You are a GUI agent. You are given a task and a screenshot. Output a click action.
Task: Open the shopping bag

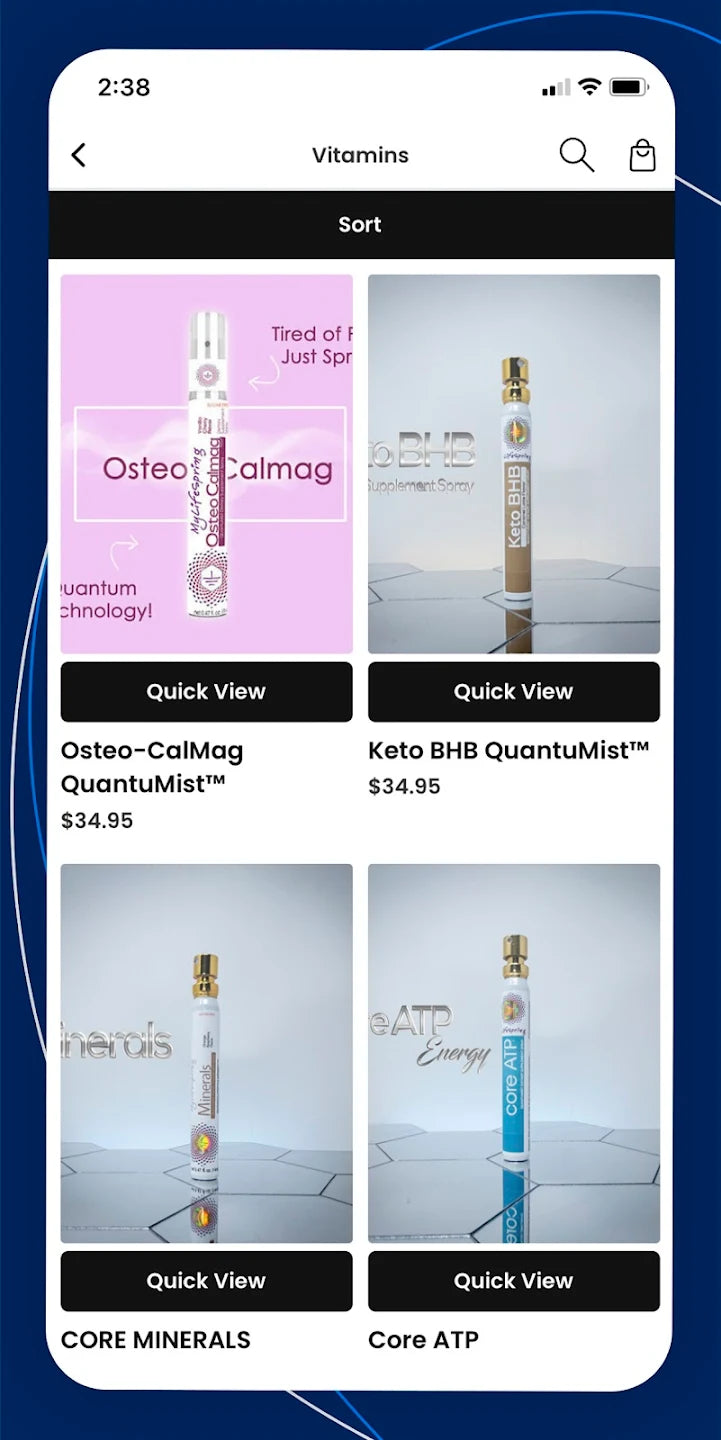coord(642,155)
